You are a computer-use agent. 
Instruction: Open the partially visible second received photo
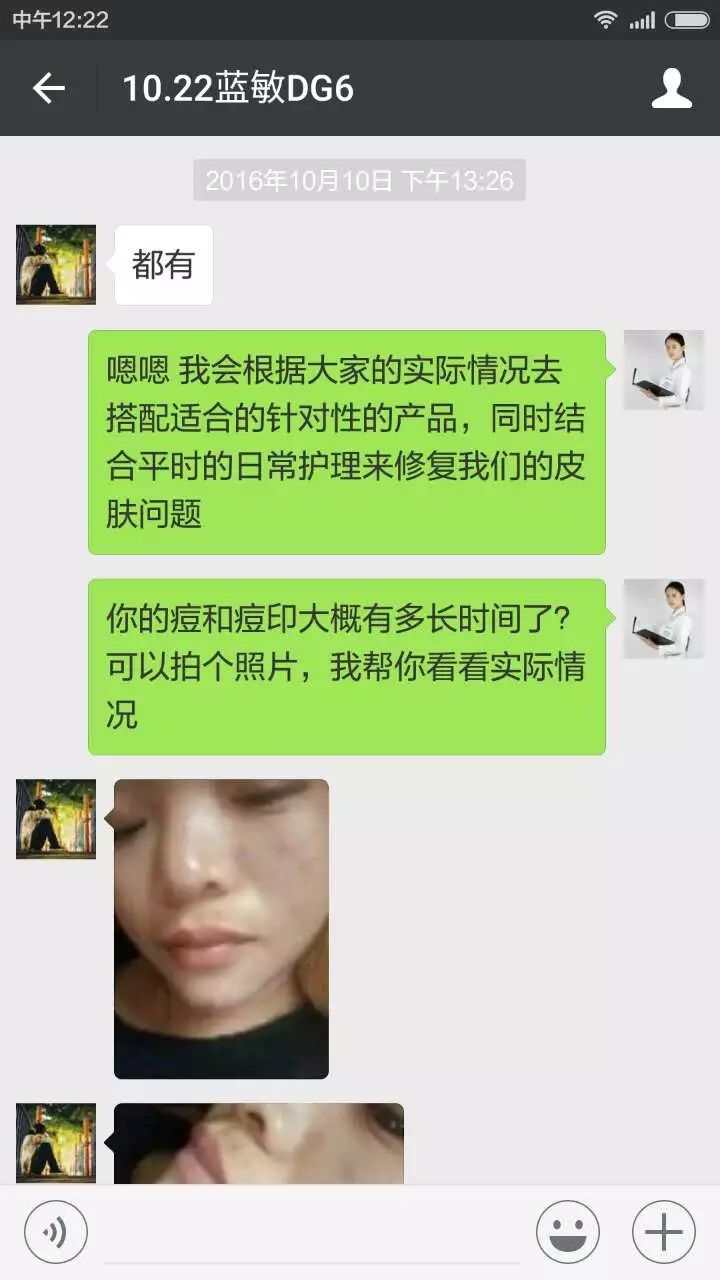click(259, 1143)
